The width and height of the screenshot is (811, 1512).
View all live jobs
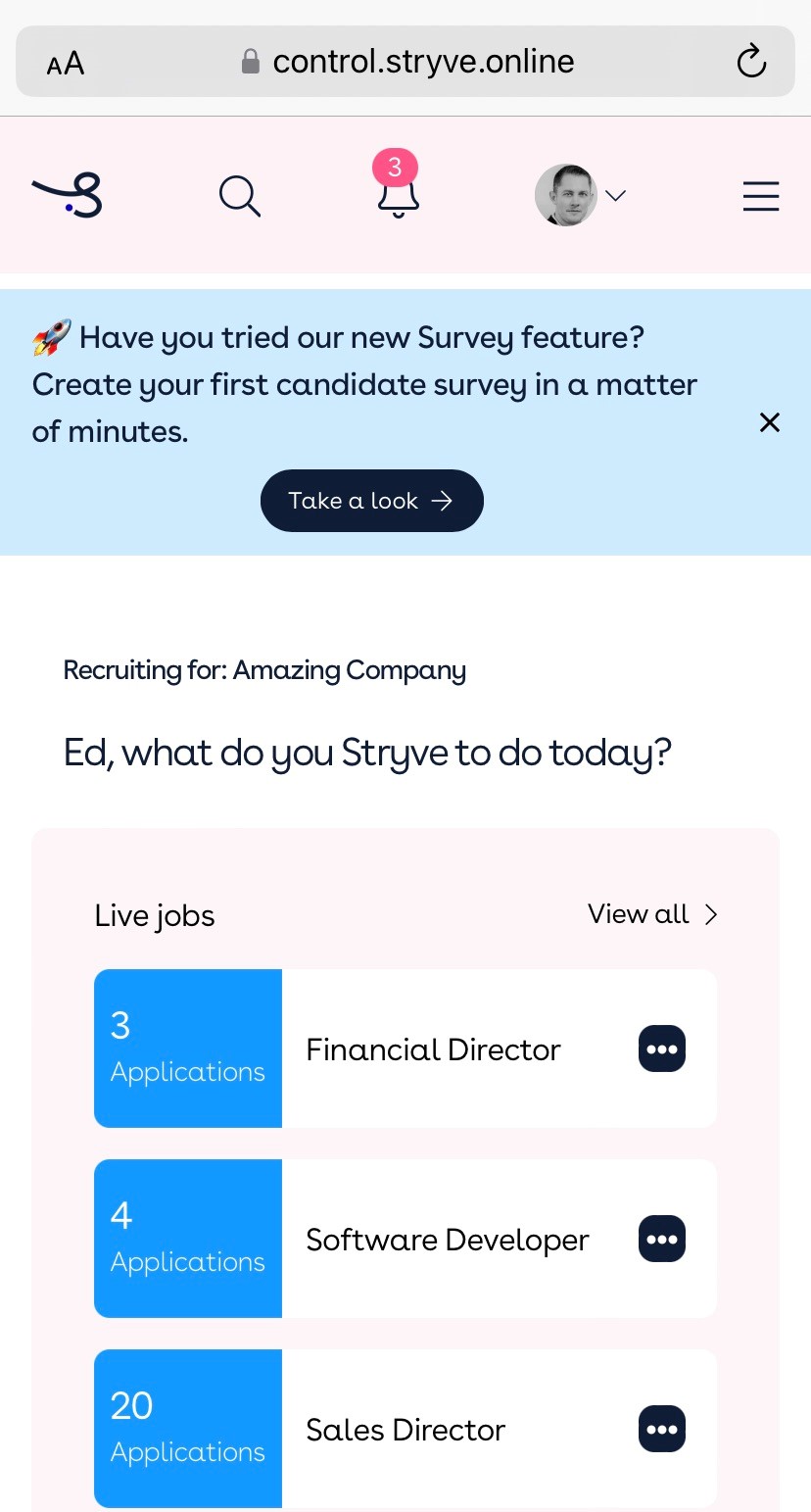652,914
